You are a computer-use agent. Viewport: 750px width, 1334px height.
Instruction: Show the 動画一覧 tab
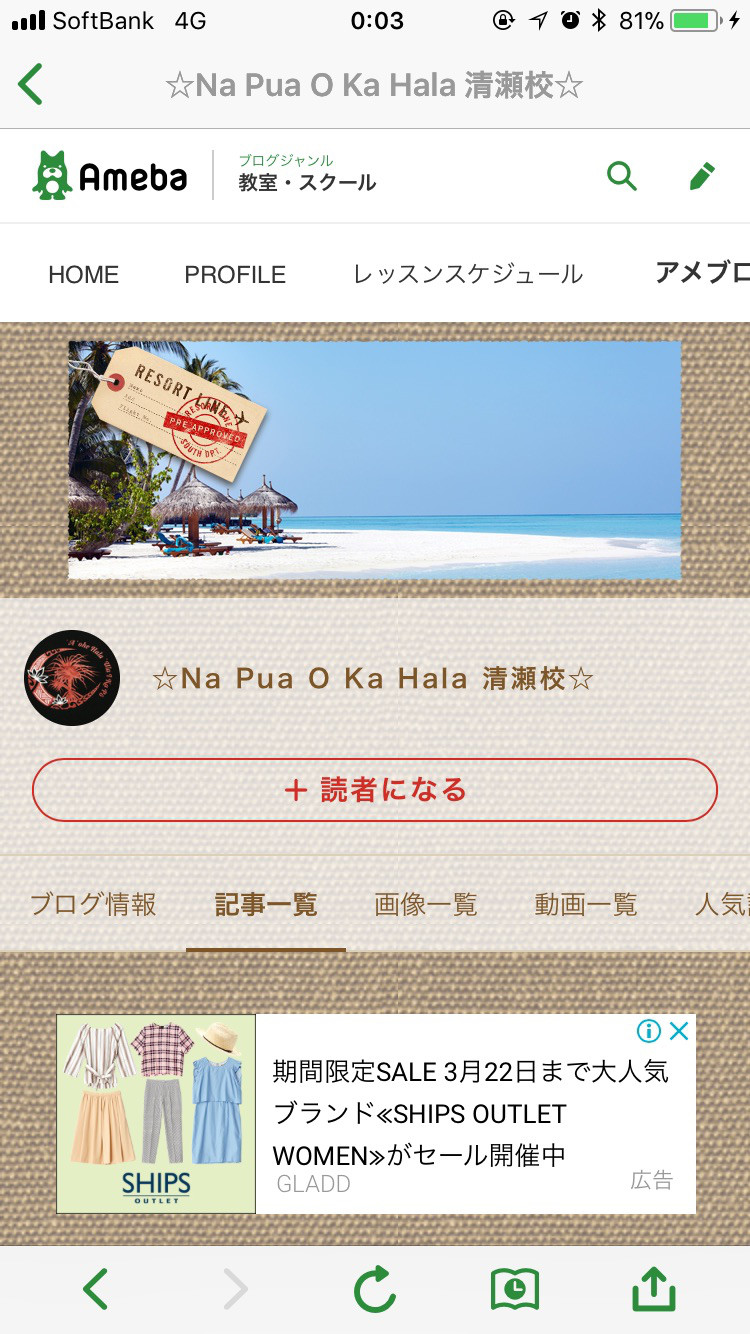coord(586,905)
